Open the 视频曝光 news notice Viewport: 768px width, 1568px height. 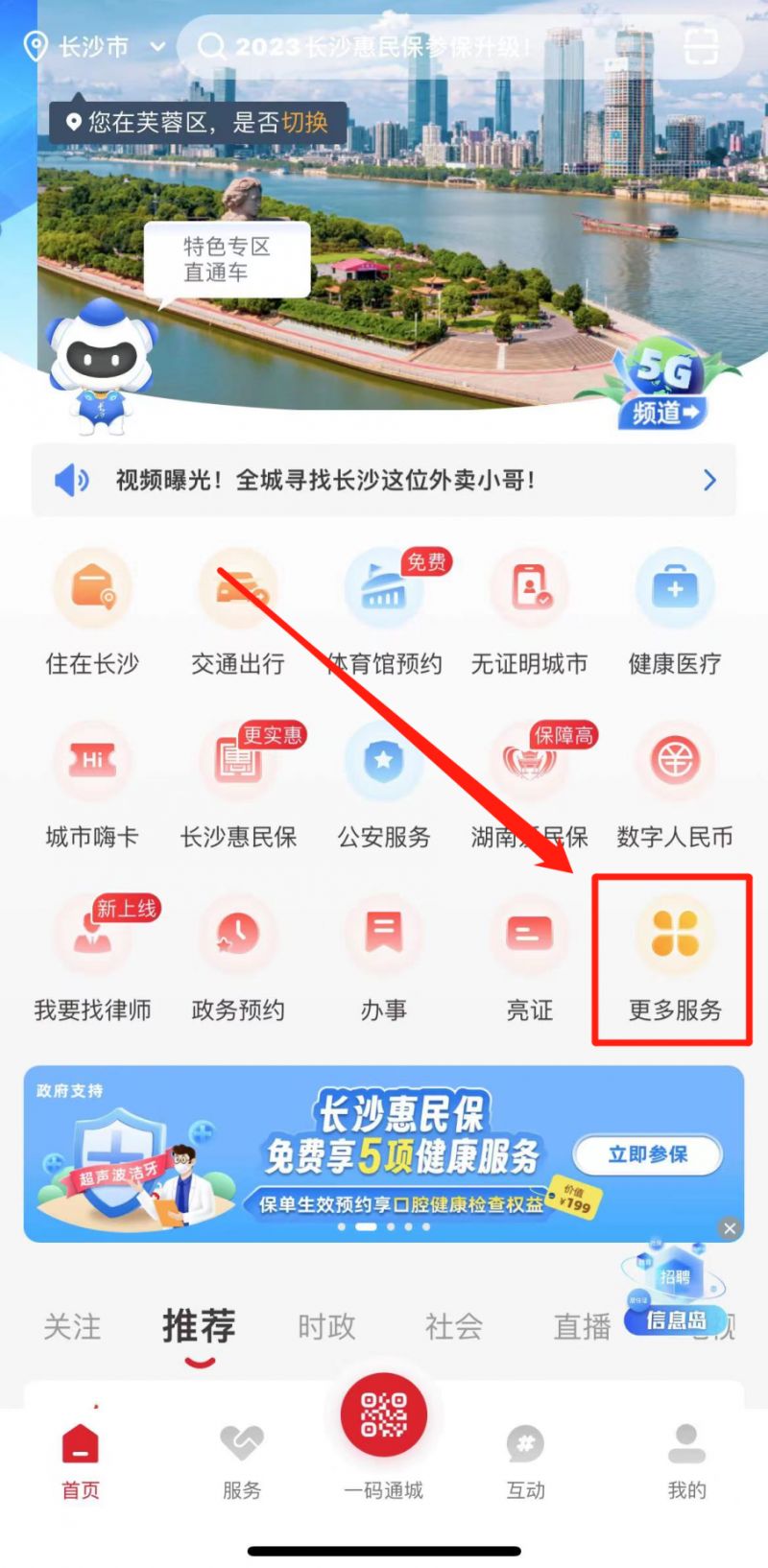pyautogui.click(x=384, y=480)
